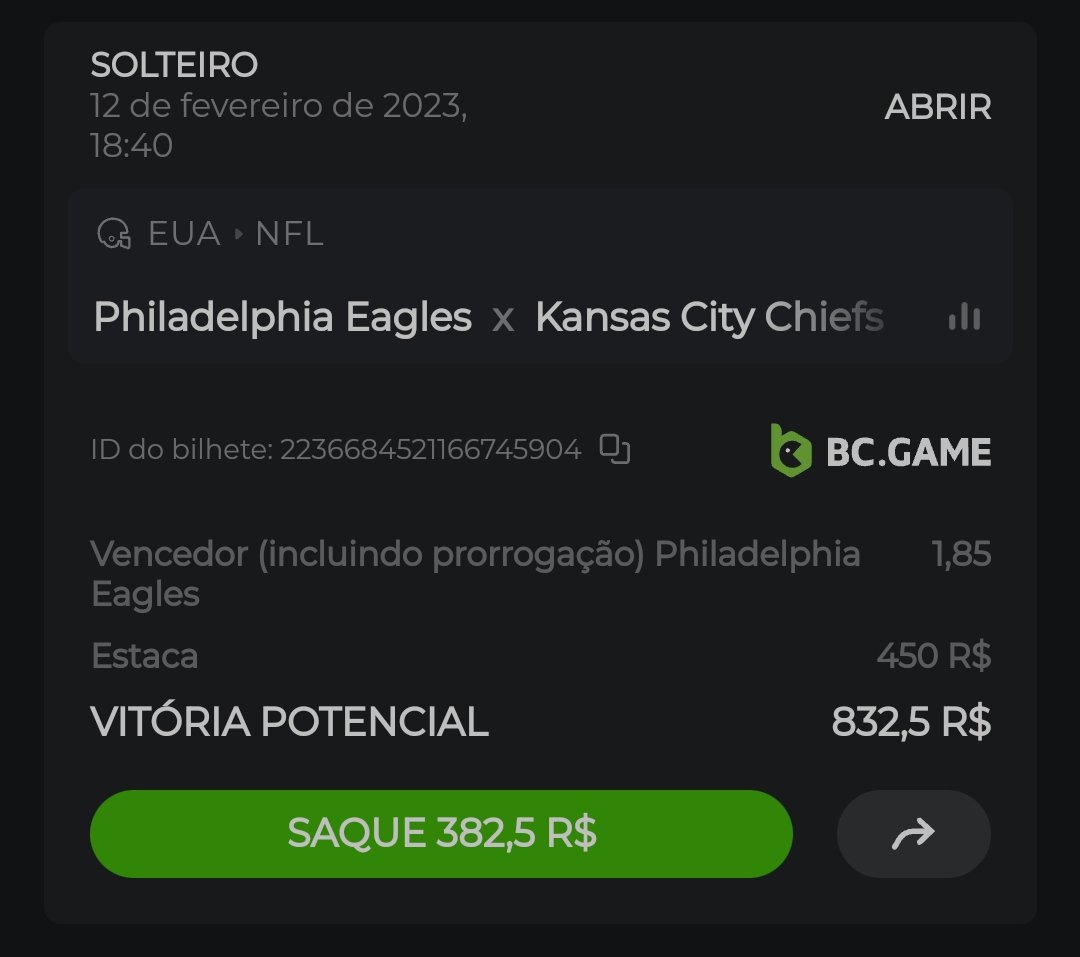Viewport: 1080px width, 957px height.
Task: Open the Philadelphia Eagles x Kansas City Chiefs match
Action: (x=488, y=318)
